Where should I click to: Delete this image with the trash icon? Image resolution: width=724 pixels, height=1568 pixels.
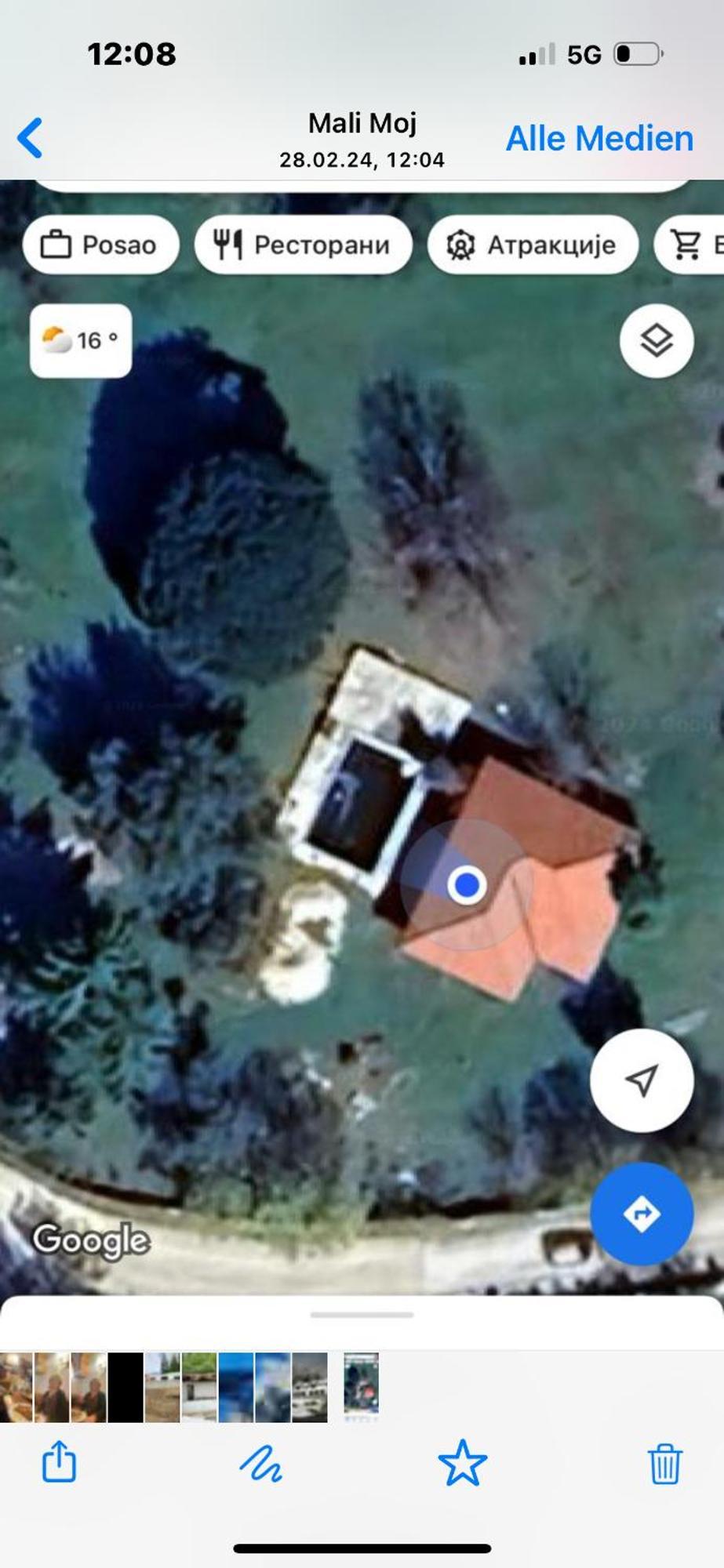(664, 1463)
